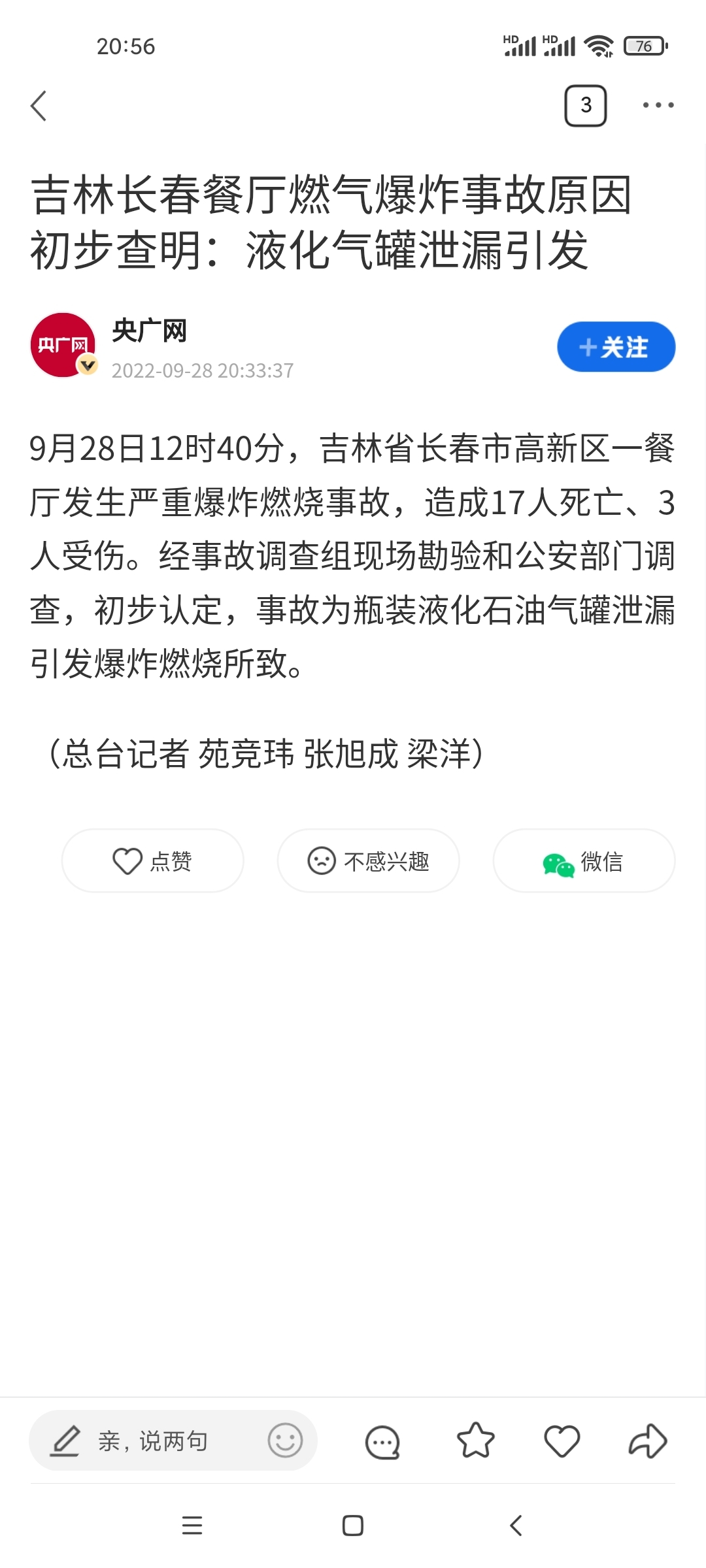The width and height of the screenshot is (706, 1568).
Task: Follow 央广网 with the 关注 button
Action: tap(615, 347)
